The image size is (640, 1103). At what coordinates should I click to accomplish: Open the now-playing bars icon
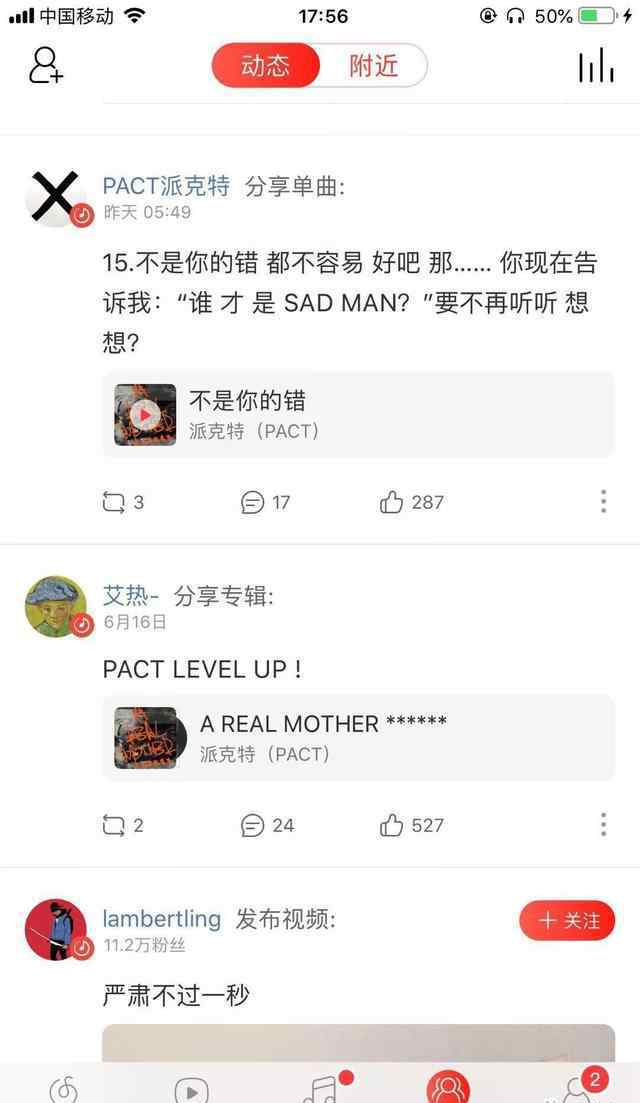tap(596, 65)
